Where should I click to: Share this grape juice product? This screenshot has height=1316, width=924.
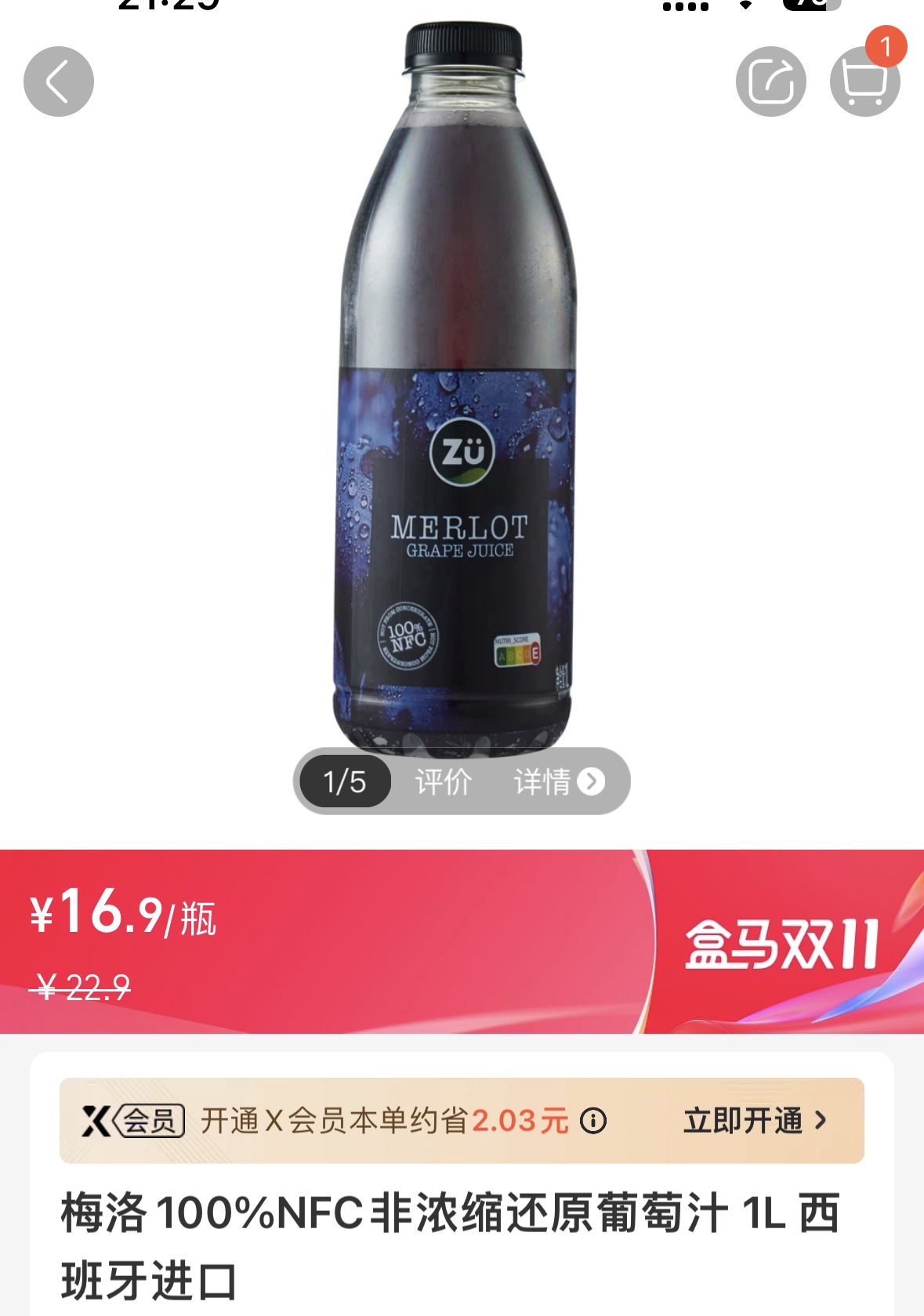[x=770, y=82]
